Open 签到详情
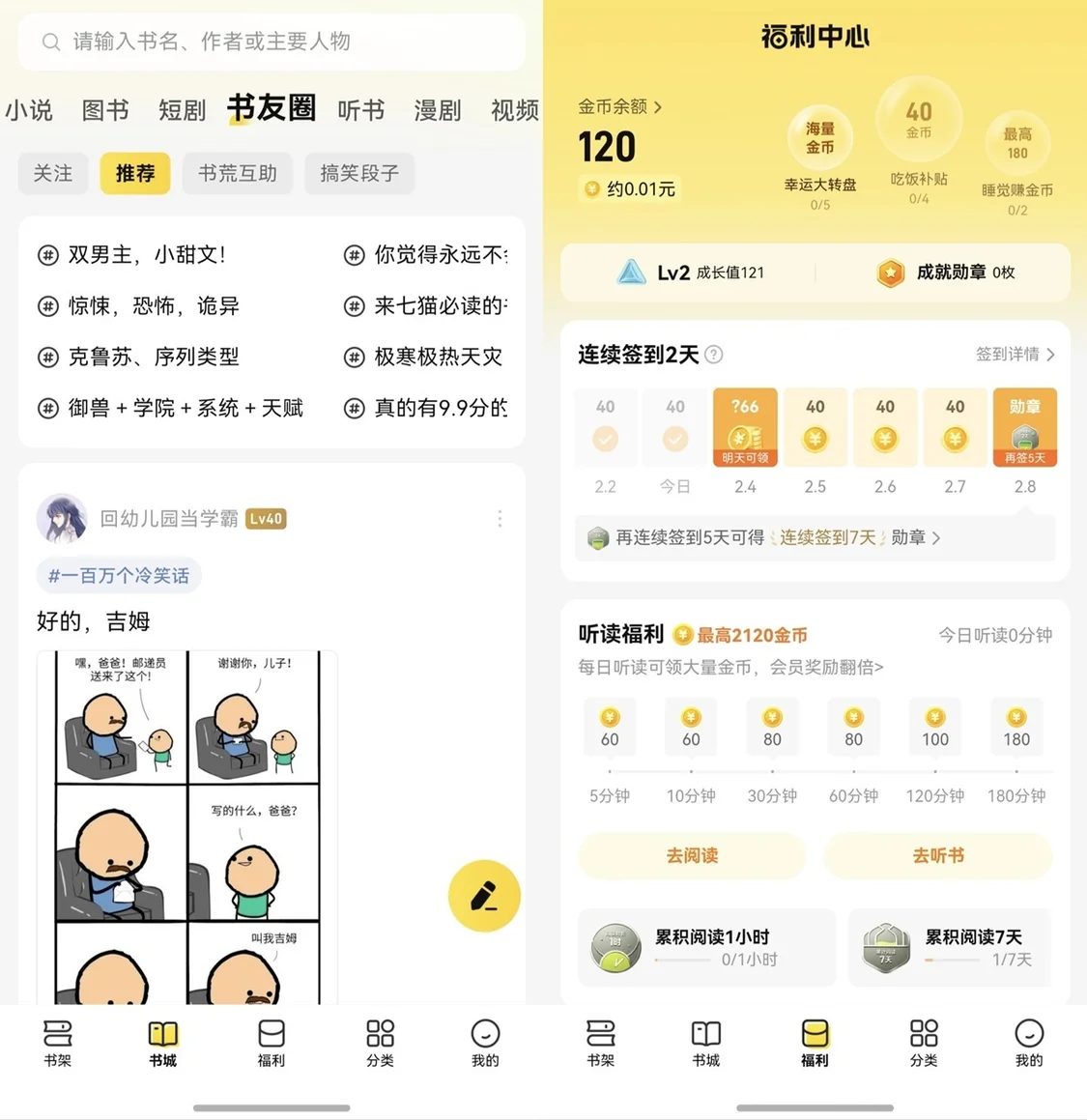Viewport: 1087px width, 1120px height. tap(1015, 355)
